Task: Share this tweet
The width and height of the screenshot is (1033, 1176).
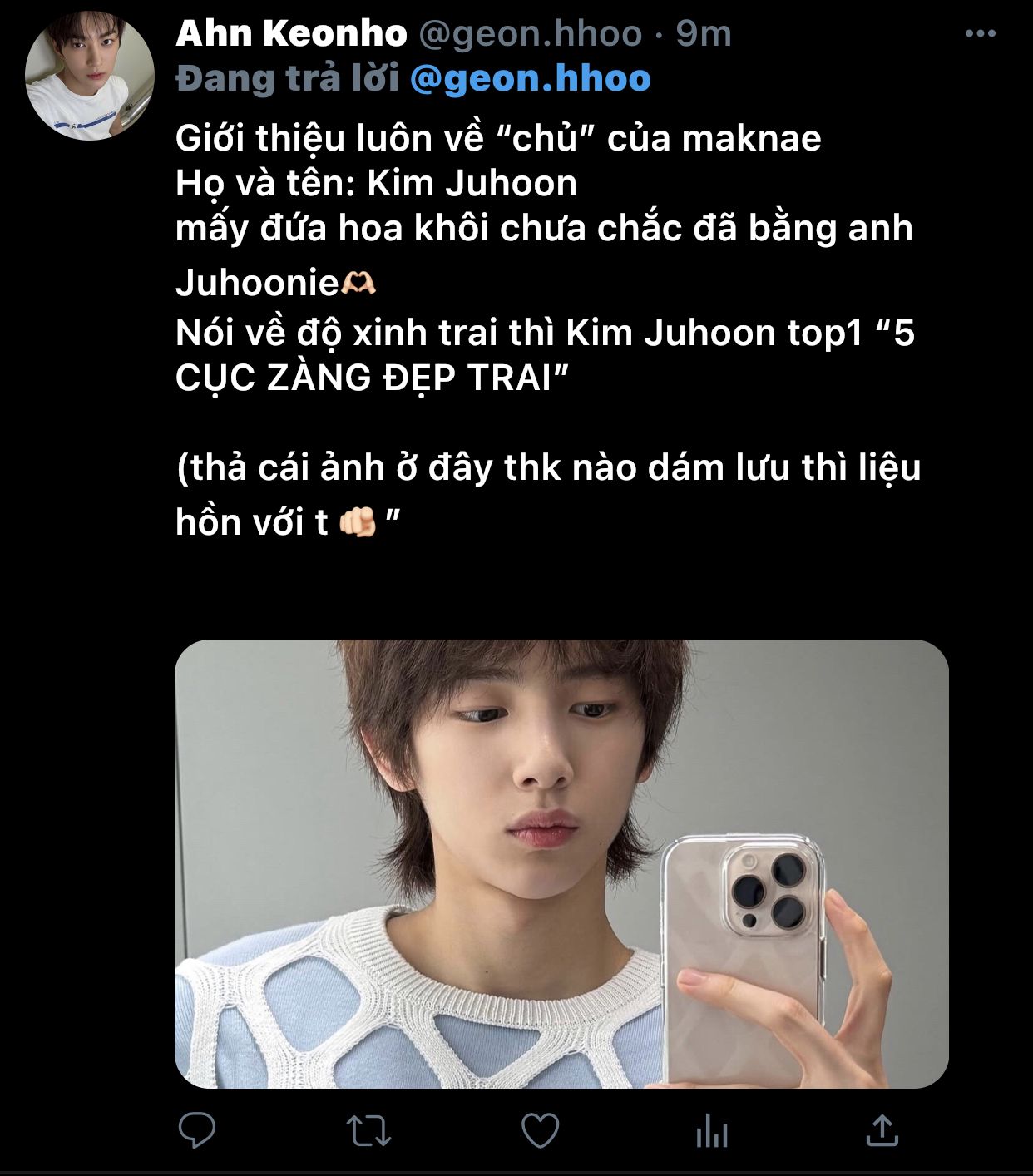Action: [x=882, y=1131]
